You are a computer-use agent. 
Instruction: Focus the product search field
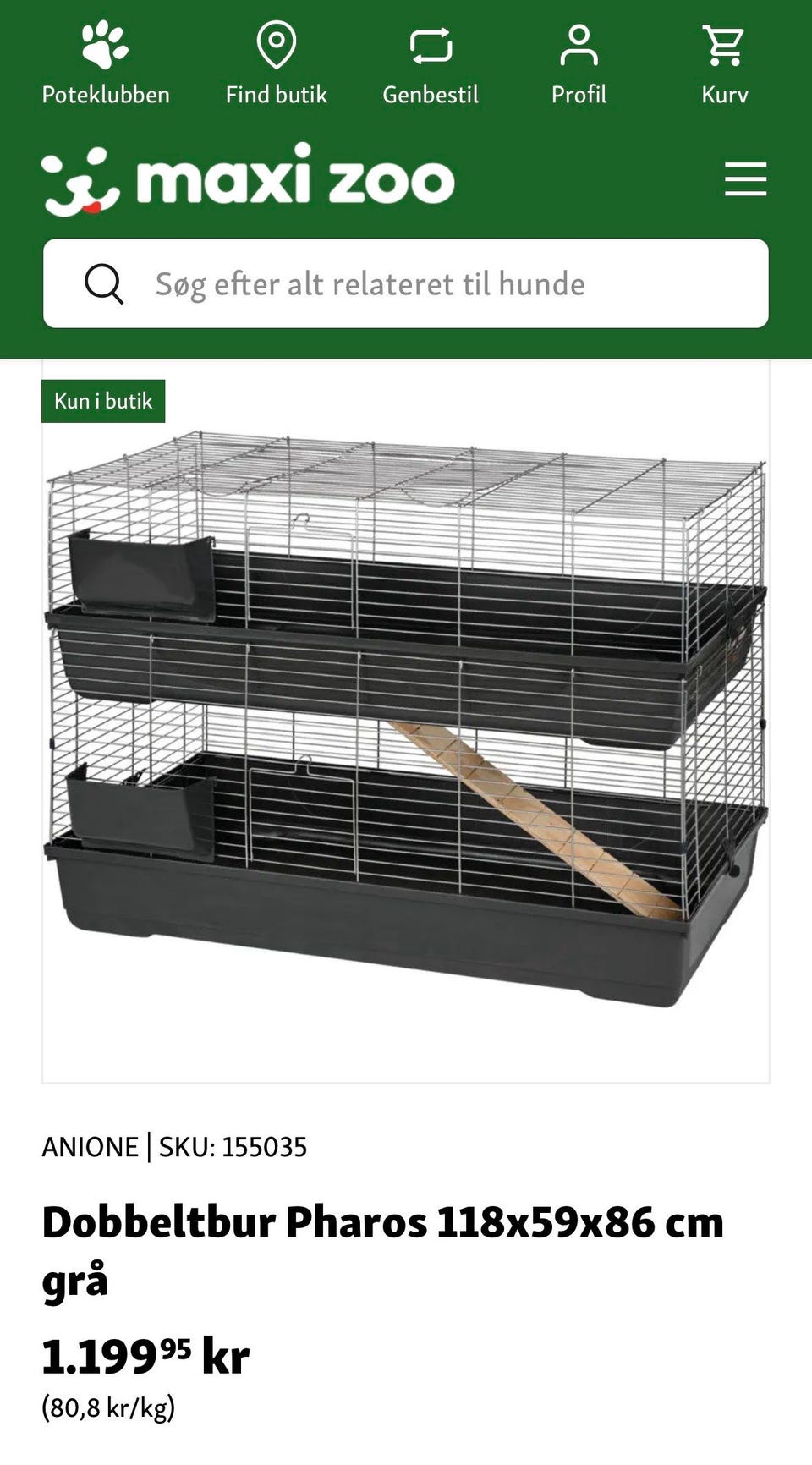coord(406,283)
